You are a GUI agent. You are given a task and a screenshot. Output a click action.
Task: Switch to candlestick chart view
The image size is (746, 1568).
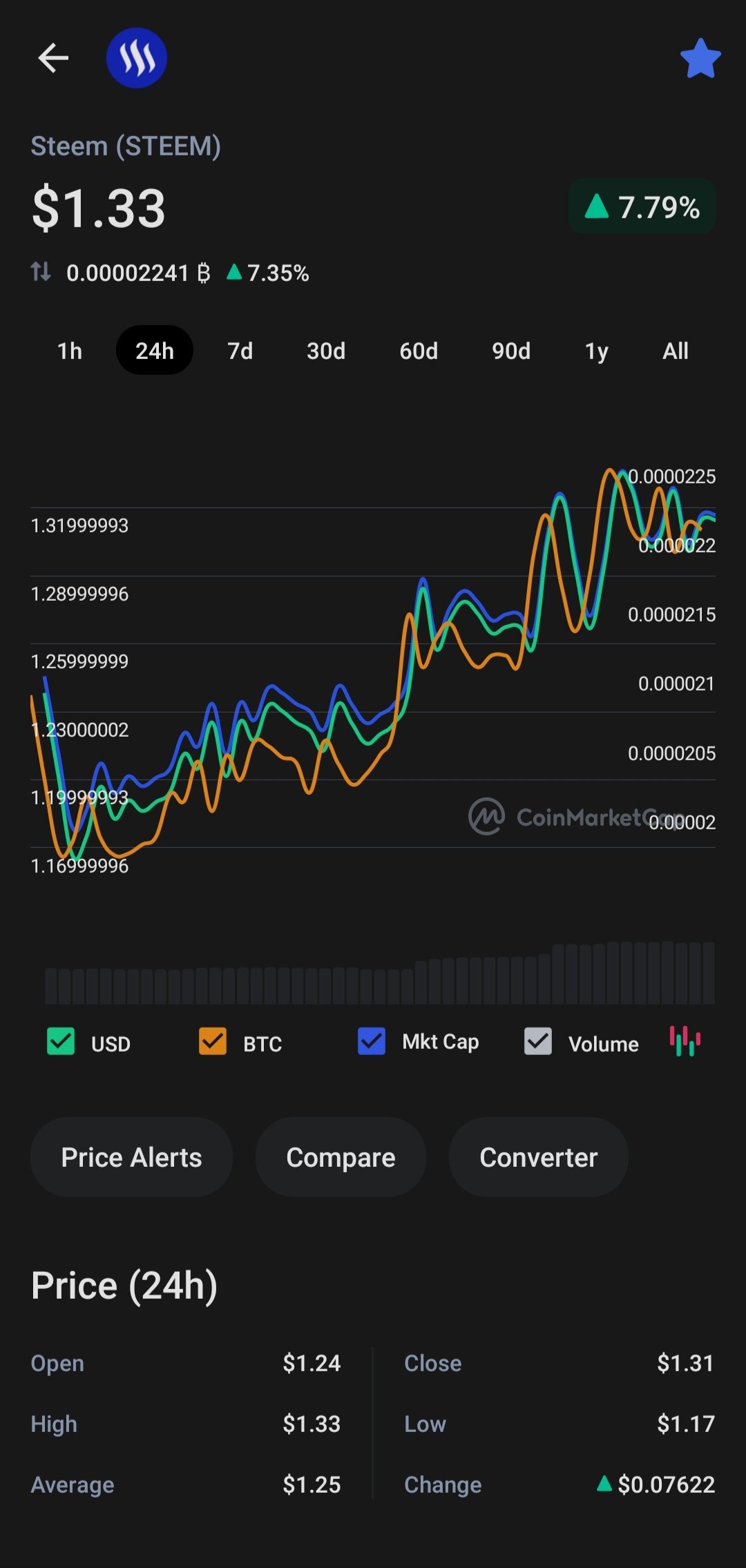click(x=685, y=1041)
